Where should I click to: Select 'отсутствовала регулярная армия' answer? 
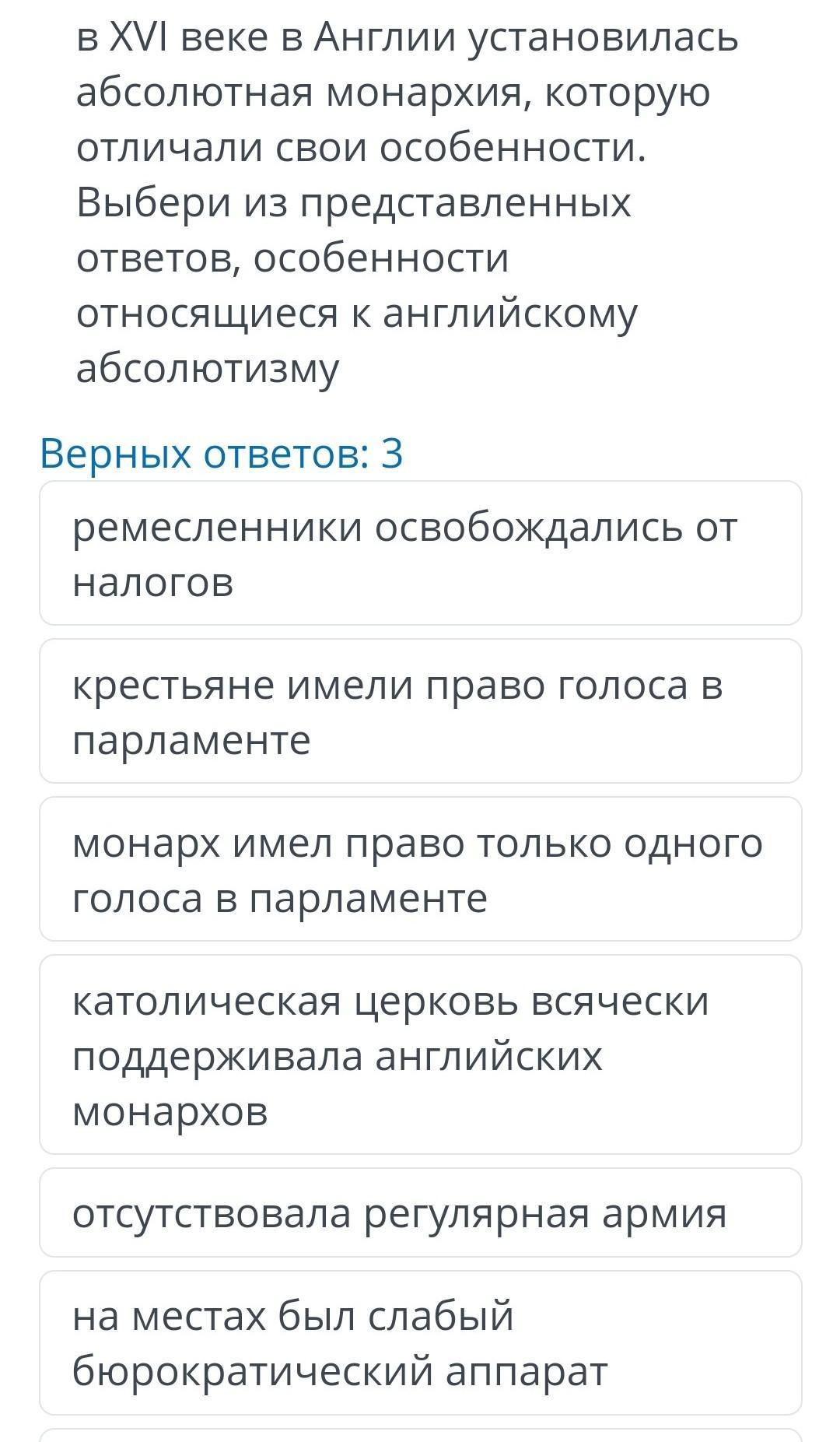pos(420,1212)
